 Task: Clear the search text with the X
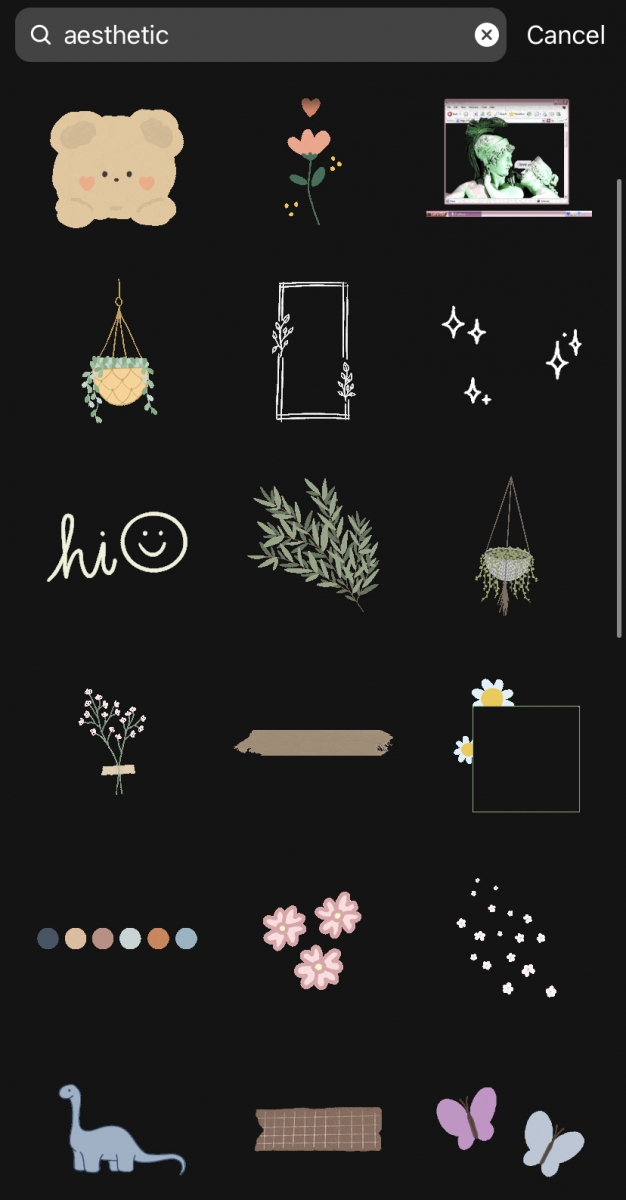[486, 36]
